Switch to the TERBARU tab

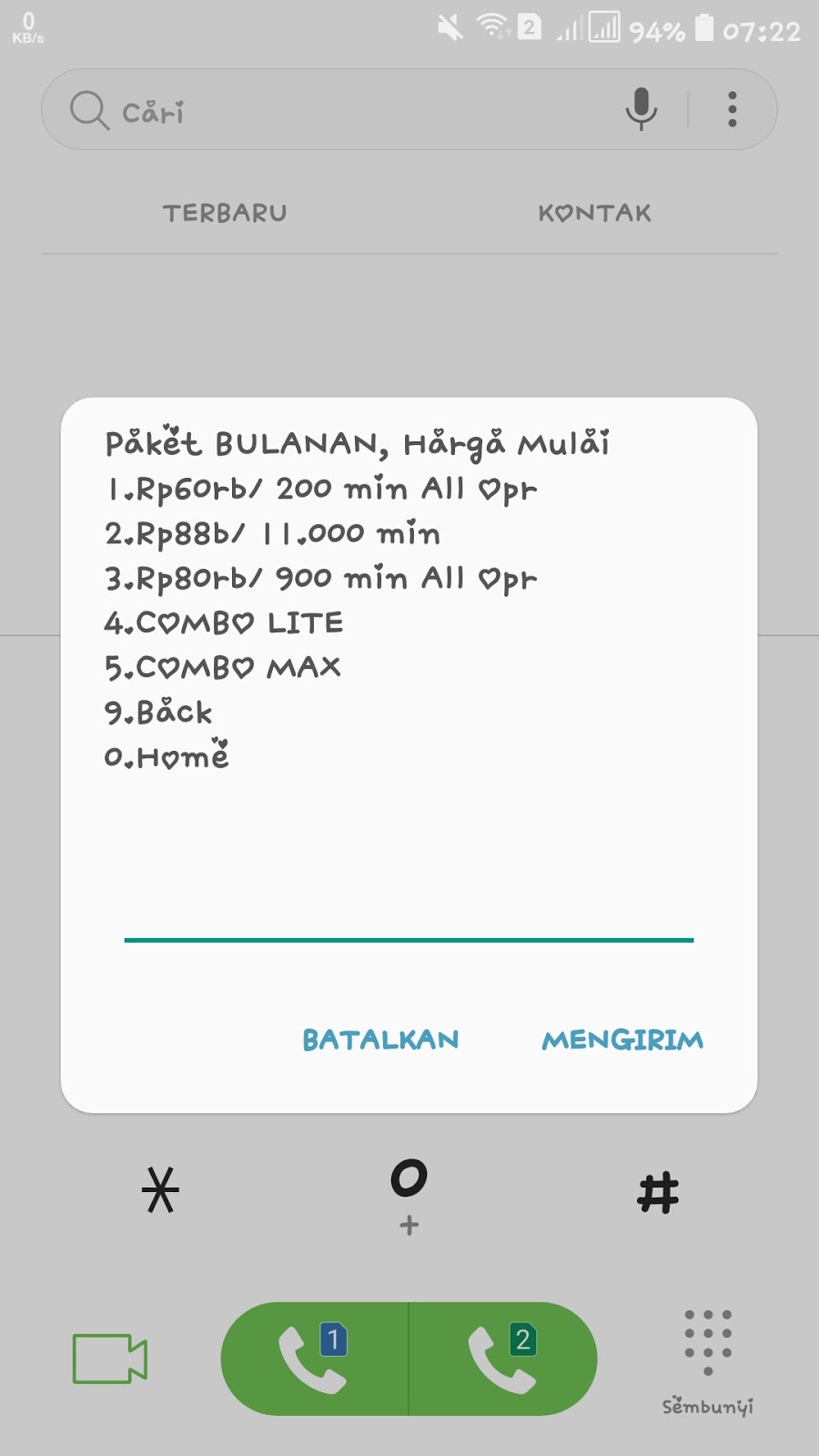[x=225, y=213]
